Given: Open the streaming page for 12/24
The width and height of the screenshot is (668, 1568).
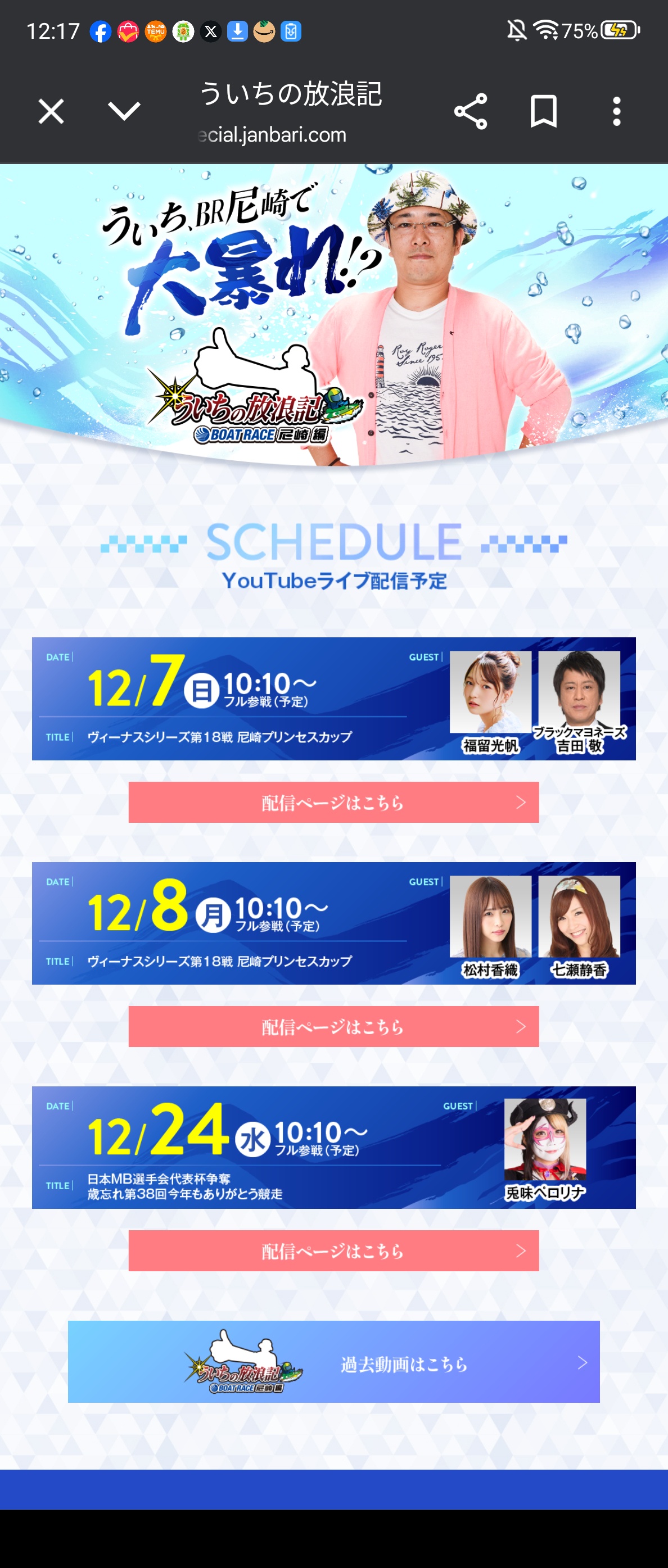Looking at the screenshot, I should coord(333,1251).
